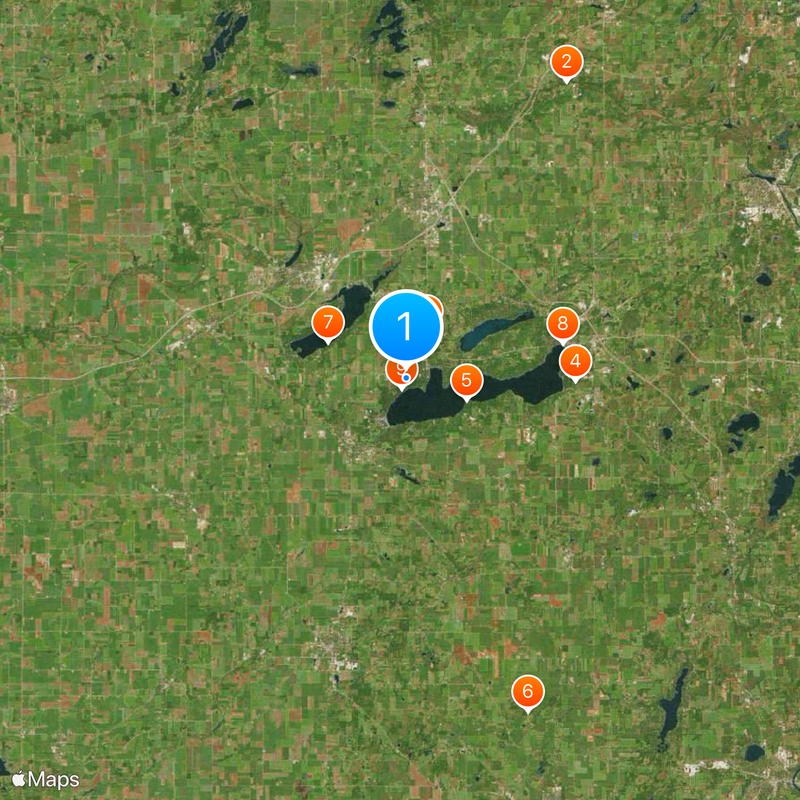Open map pin number 8
This screenshot has height=800, width=800.
coord(563,324)
